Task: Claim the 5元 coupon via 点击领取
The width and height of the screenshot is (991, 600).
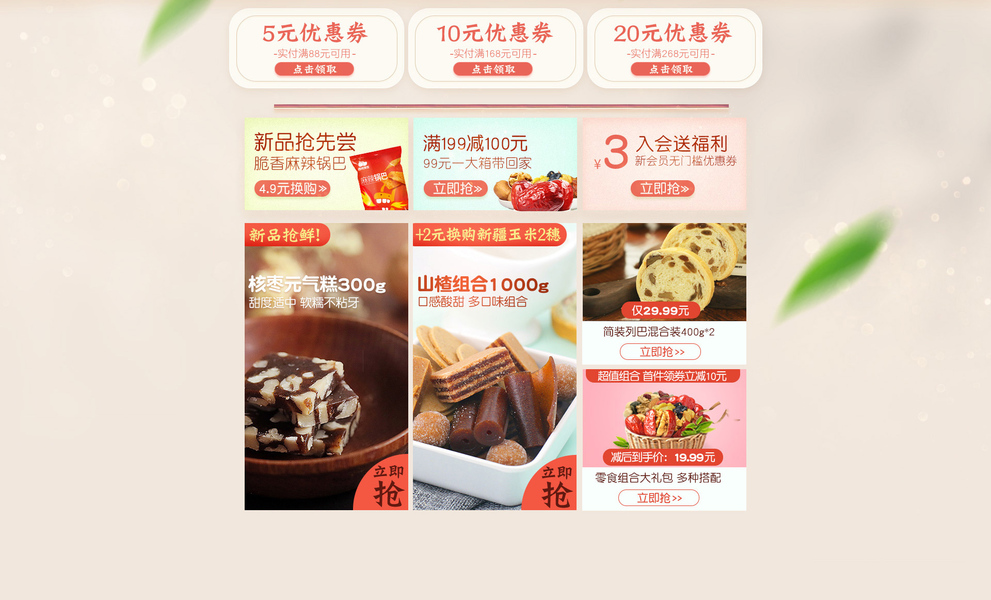Action: point(314,69)
